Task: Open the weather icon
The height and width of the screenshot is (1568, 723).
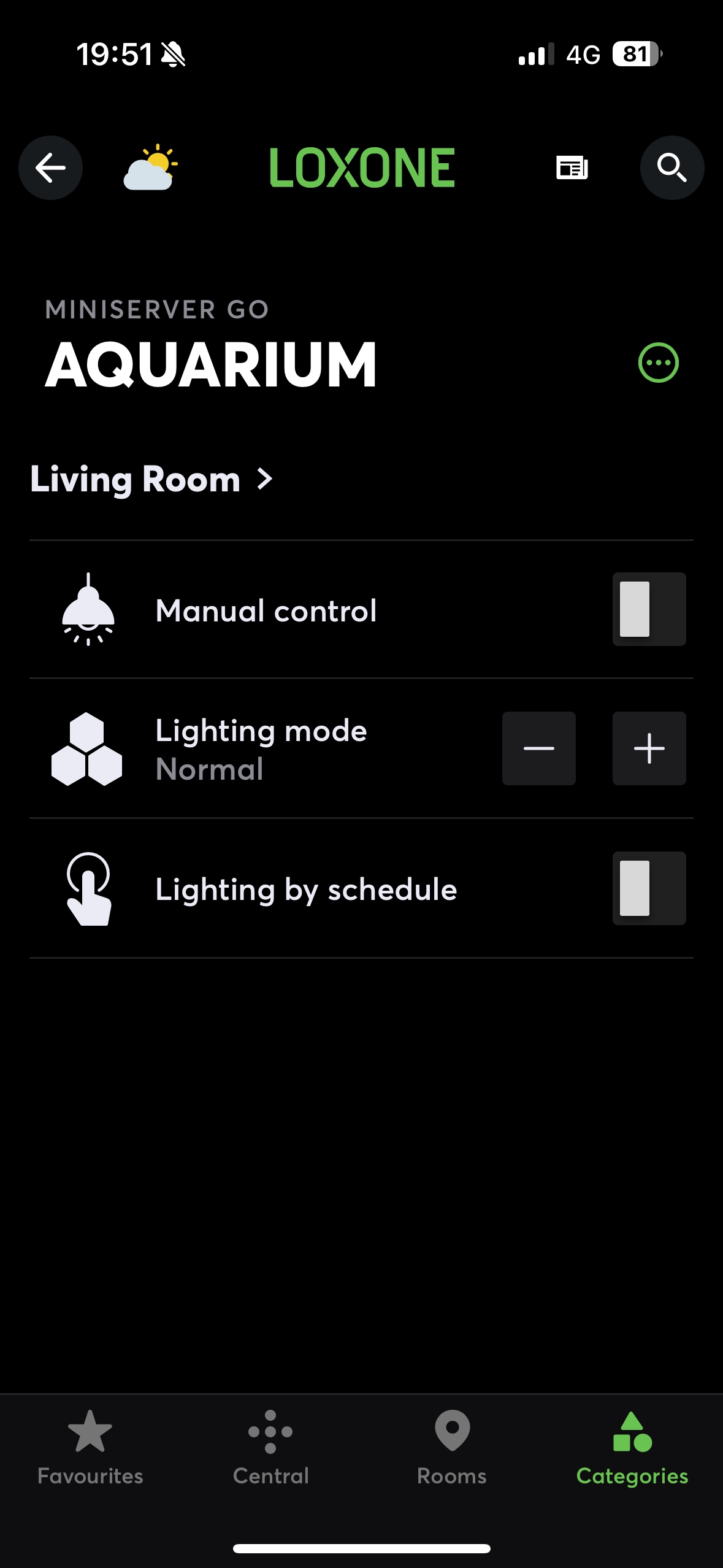Action: pos(151,167)
